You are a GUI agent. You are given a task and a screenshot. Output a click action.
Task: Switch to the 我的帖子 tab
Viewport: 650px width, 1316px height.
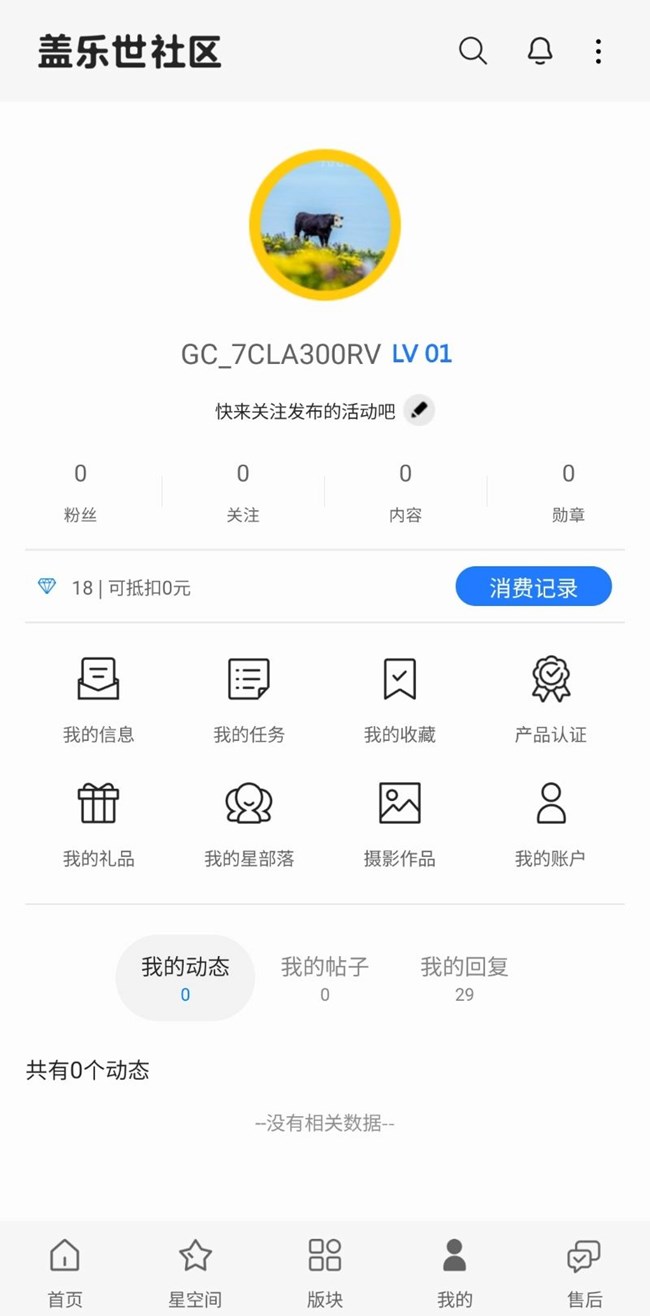[x=325, y=978]
